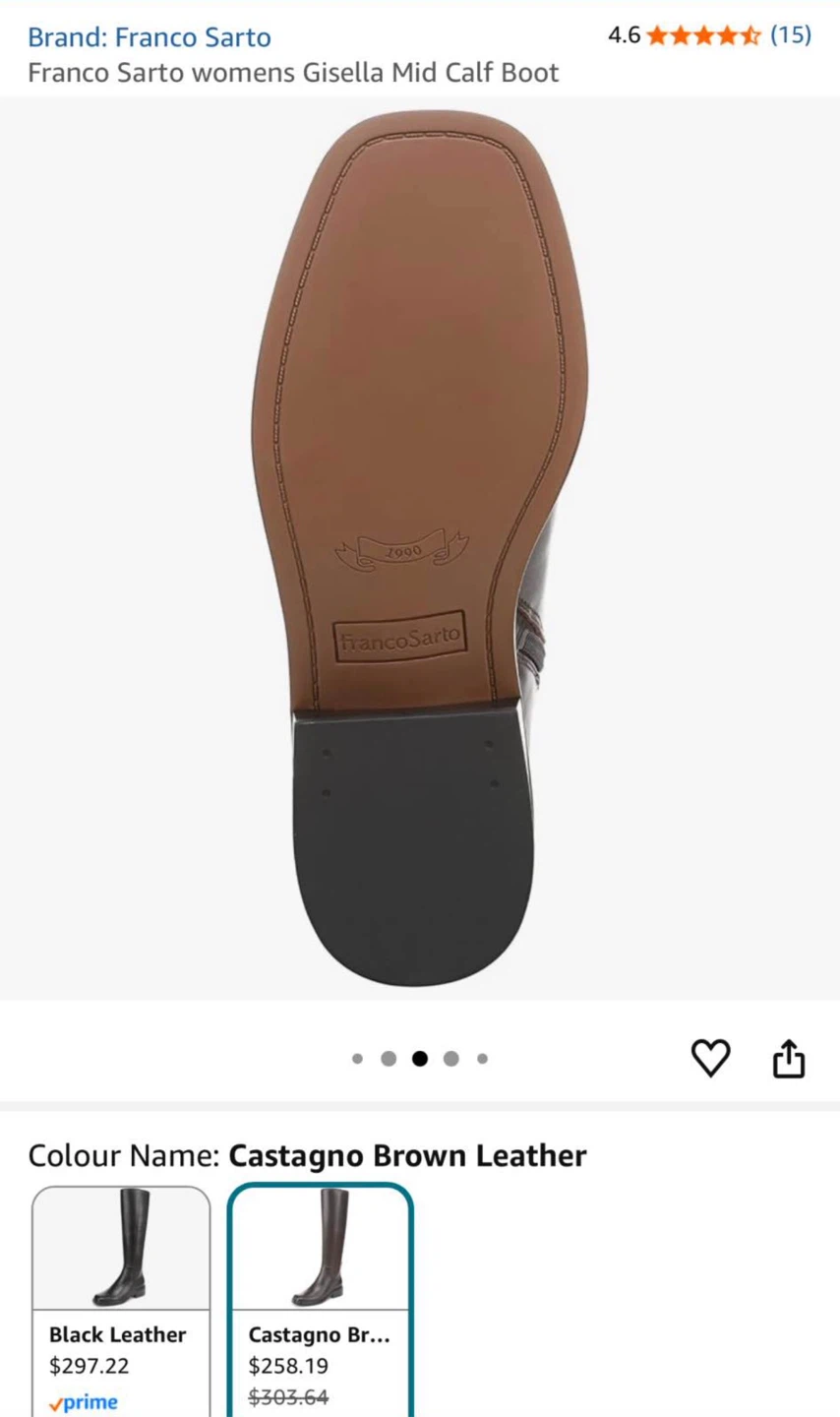The height and width of the screenshot is (1417, 840).
Task: Add boot to wishlist with heart icon
Action: pyautogui.click(x=710, y=1058)
